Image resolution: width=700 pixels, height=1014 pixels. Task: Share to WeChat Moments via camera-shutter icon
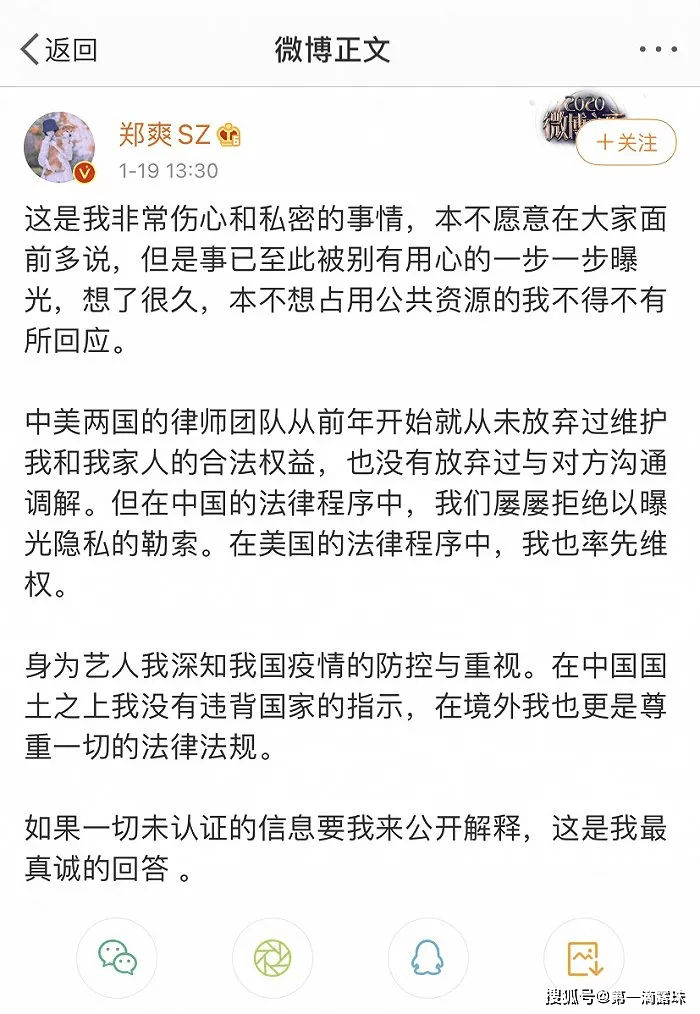point(273,958)
